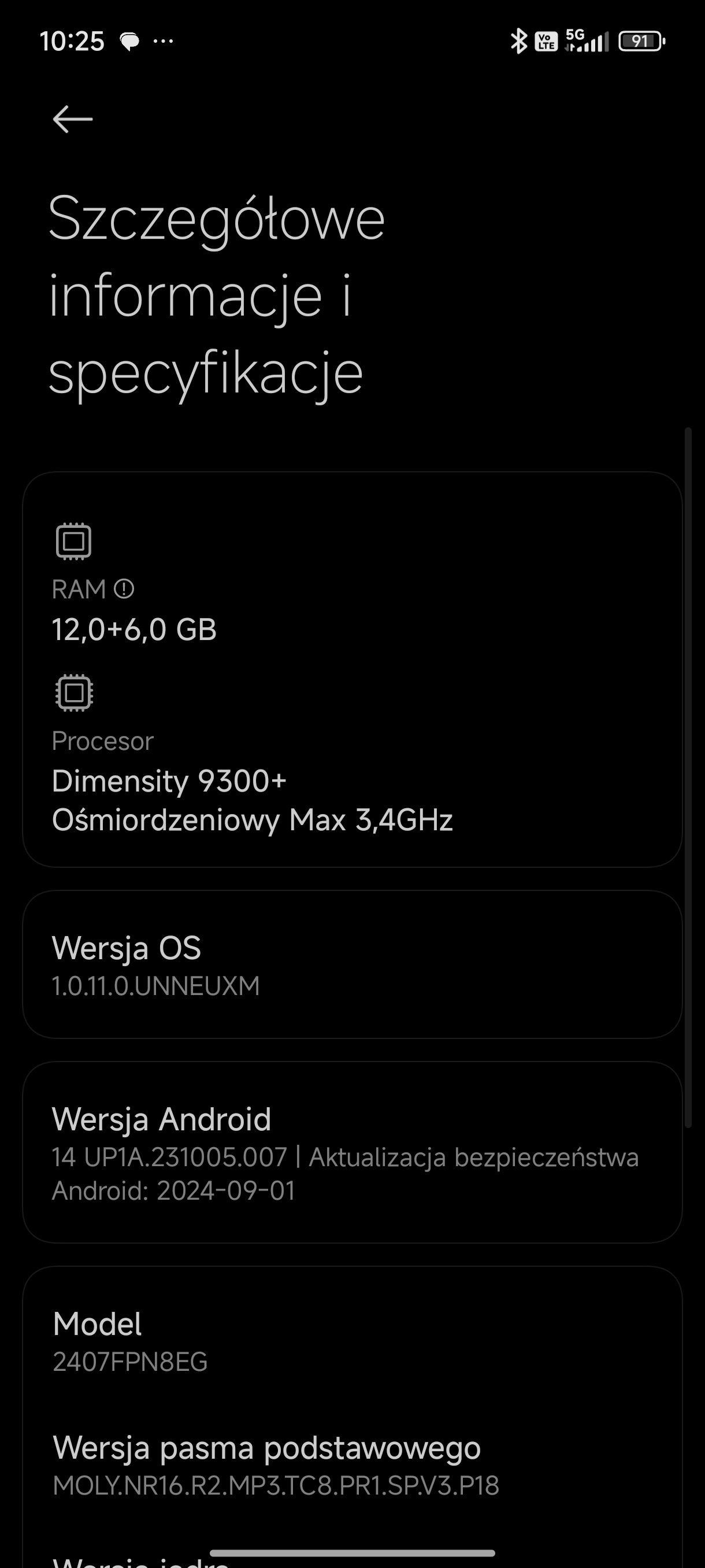Tap the Wersja pasma podstawowego row
Viewport: 705px width, 1568px height.
pyautogui.click(x=352, y=1466)
